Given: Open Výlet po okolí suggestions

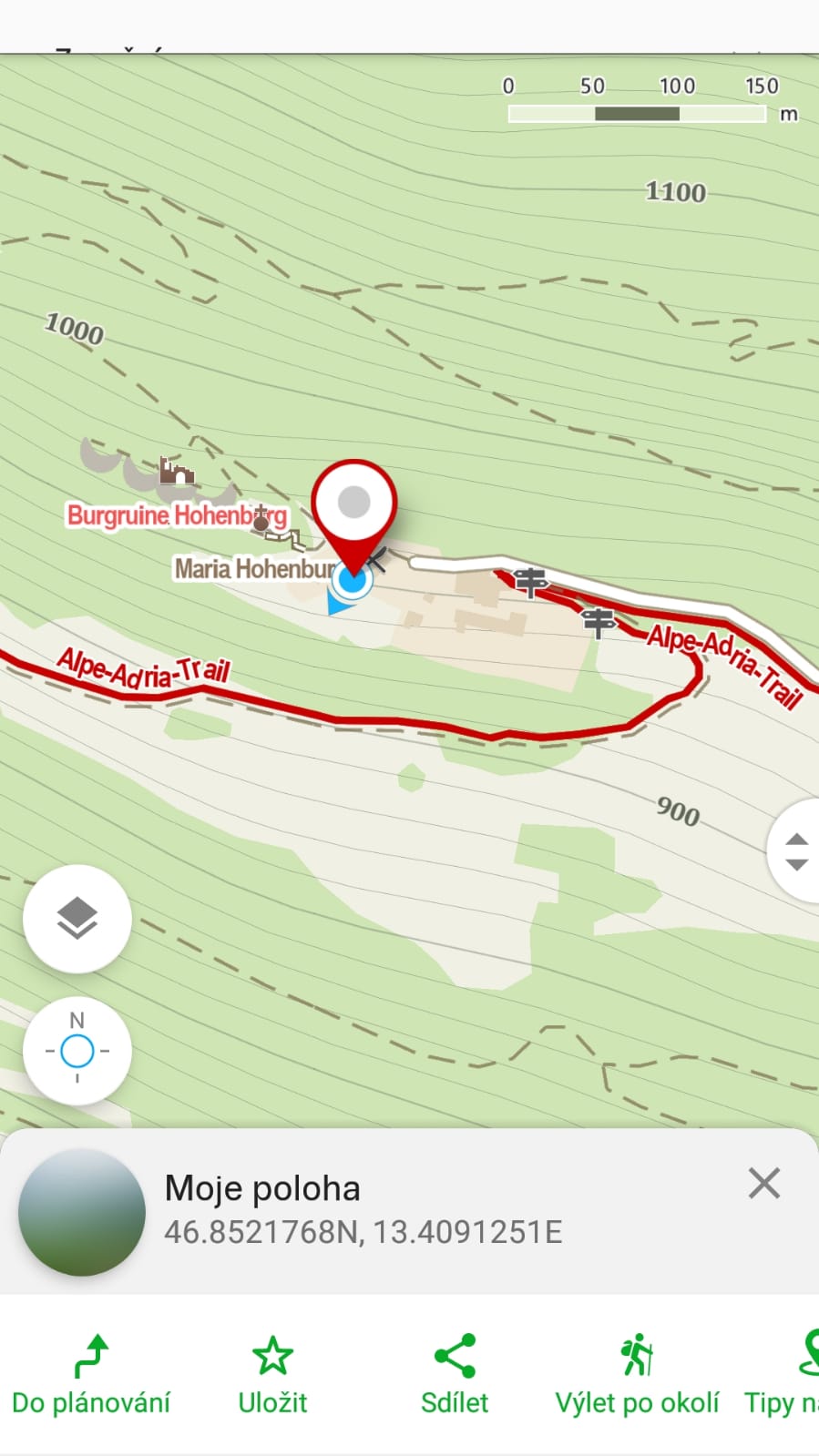Looking at the screenshot, I should tap(637, 1375).
